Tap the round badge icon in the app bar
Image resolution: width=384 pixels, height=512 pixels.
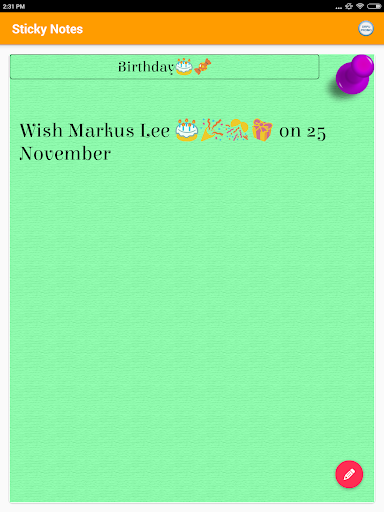pos(366,29)
